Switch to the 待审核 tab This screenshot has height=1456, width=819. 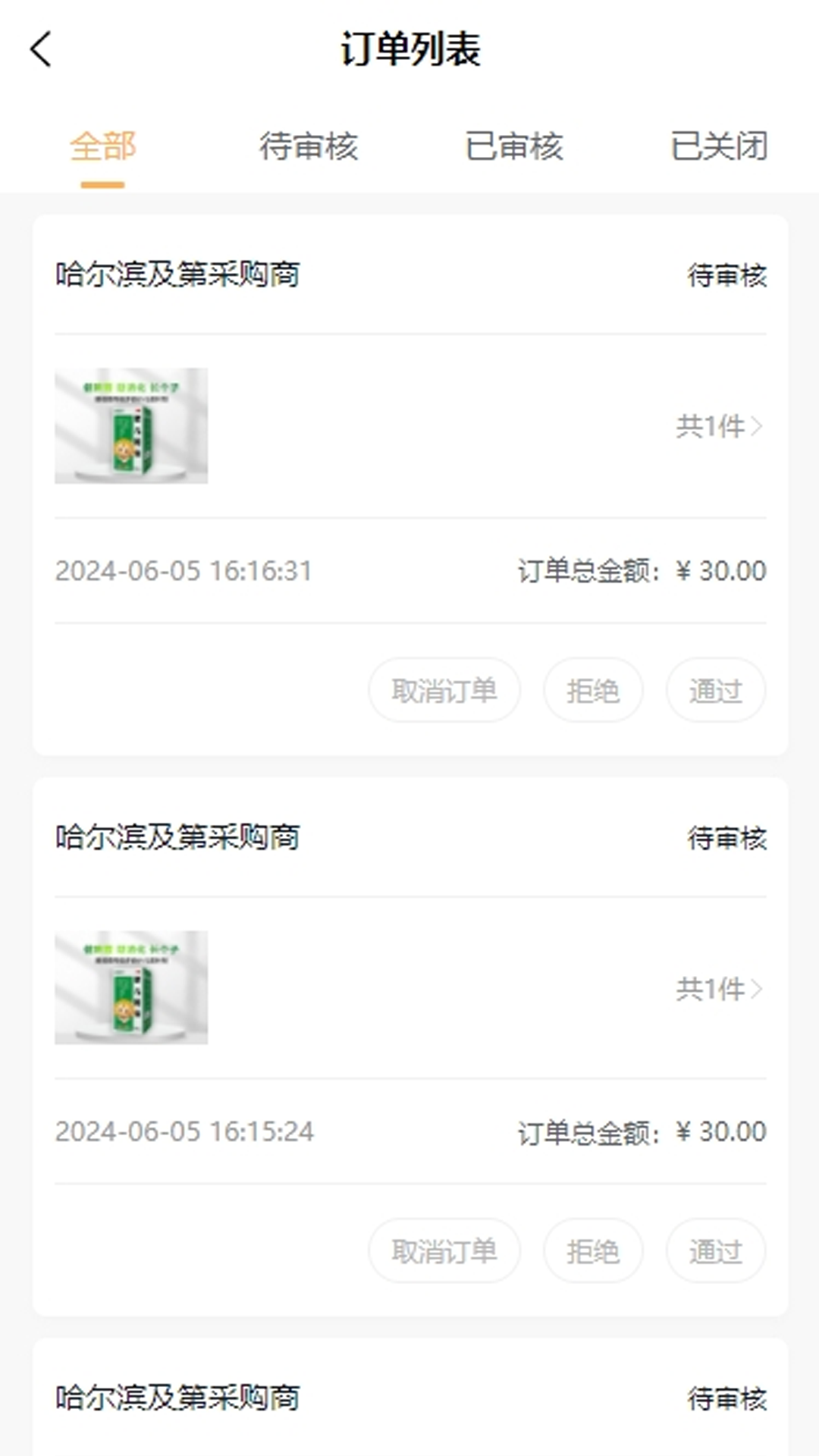click(308, 148)
